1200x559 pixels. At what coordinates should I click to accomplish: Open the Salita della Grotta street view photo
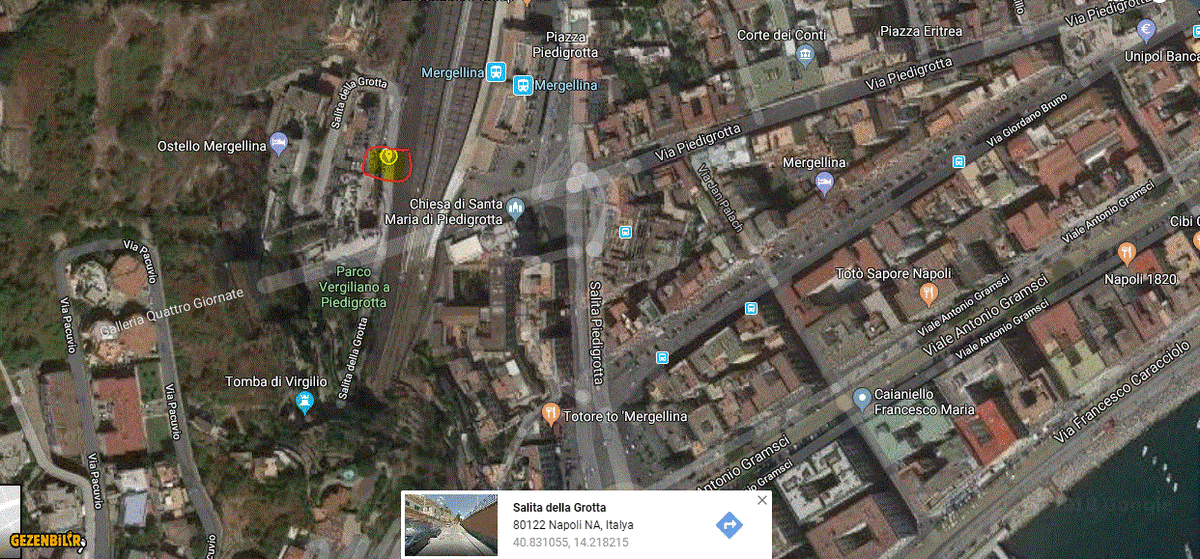pos(450,524)
